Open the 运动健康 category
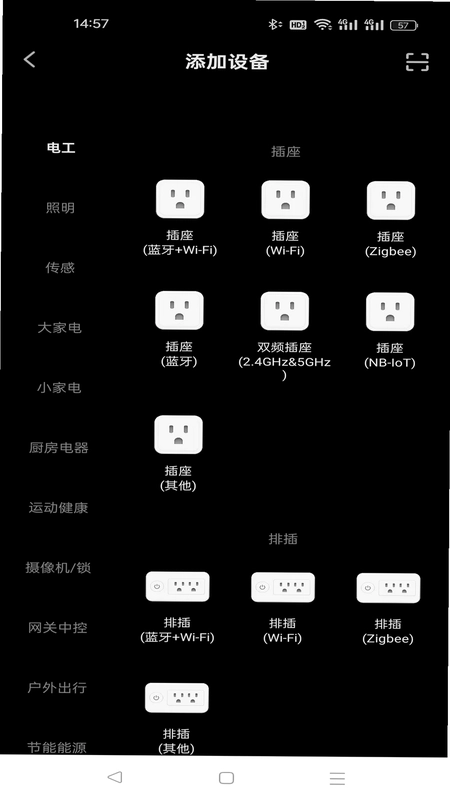Image resolution: width=450 pixels, height=800 pixels. pyautogui.click(x=58, y=508)
